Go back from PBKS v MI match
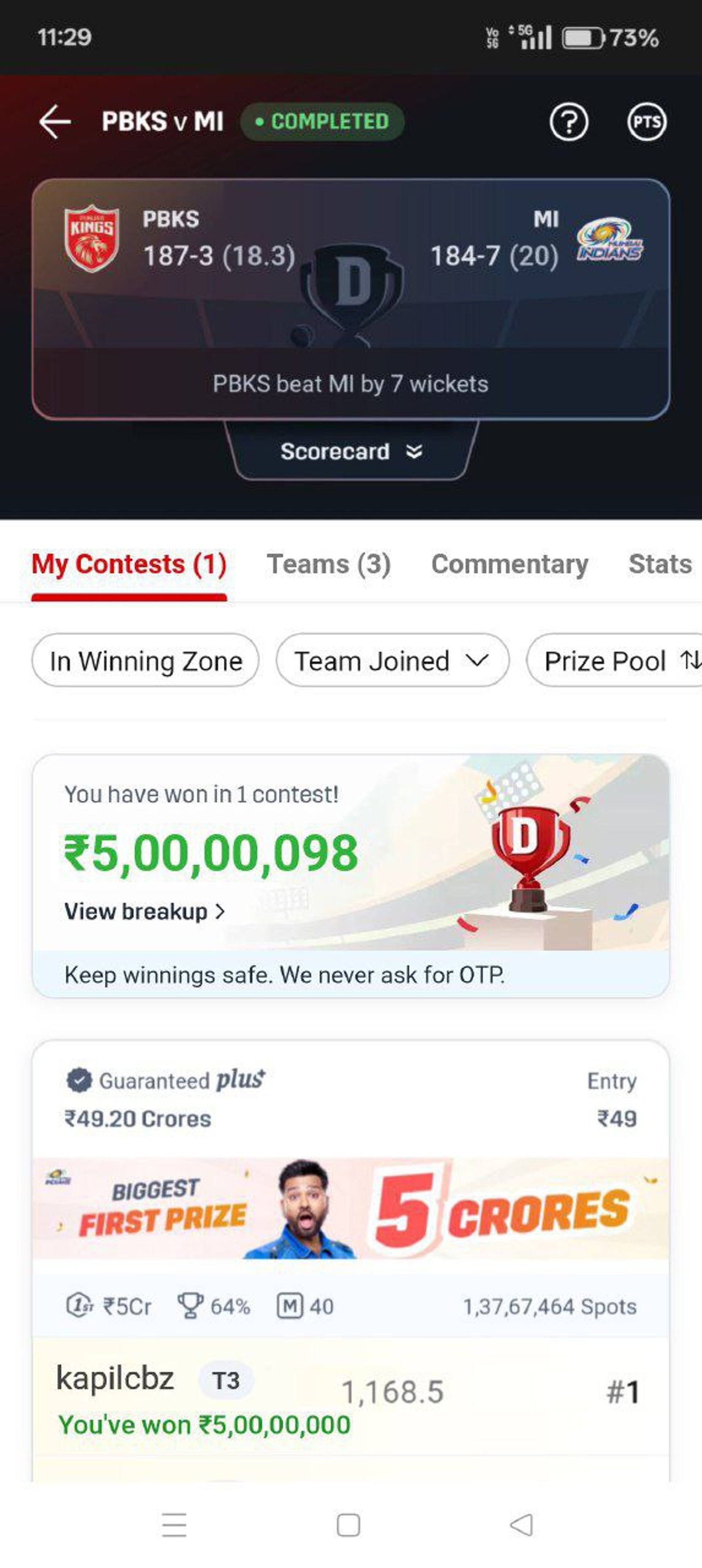 pos(55,122)
